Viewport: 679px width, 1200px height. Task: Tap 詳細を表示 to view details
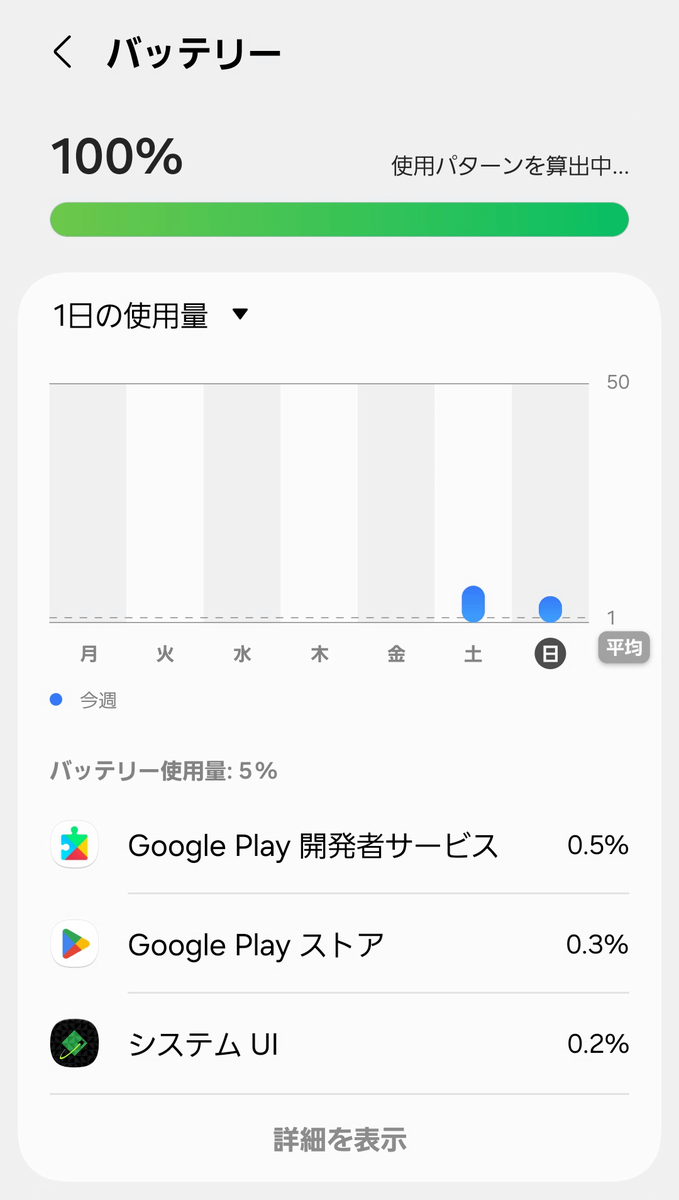(339, 1139)
